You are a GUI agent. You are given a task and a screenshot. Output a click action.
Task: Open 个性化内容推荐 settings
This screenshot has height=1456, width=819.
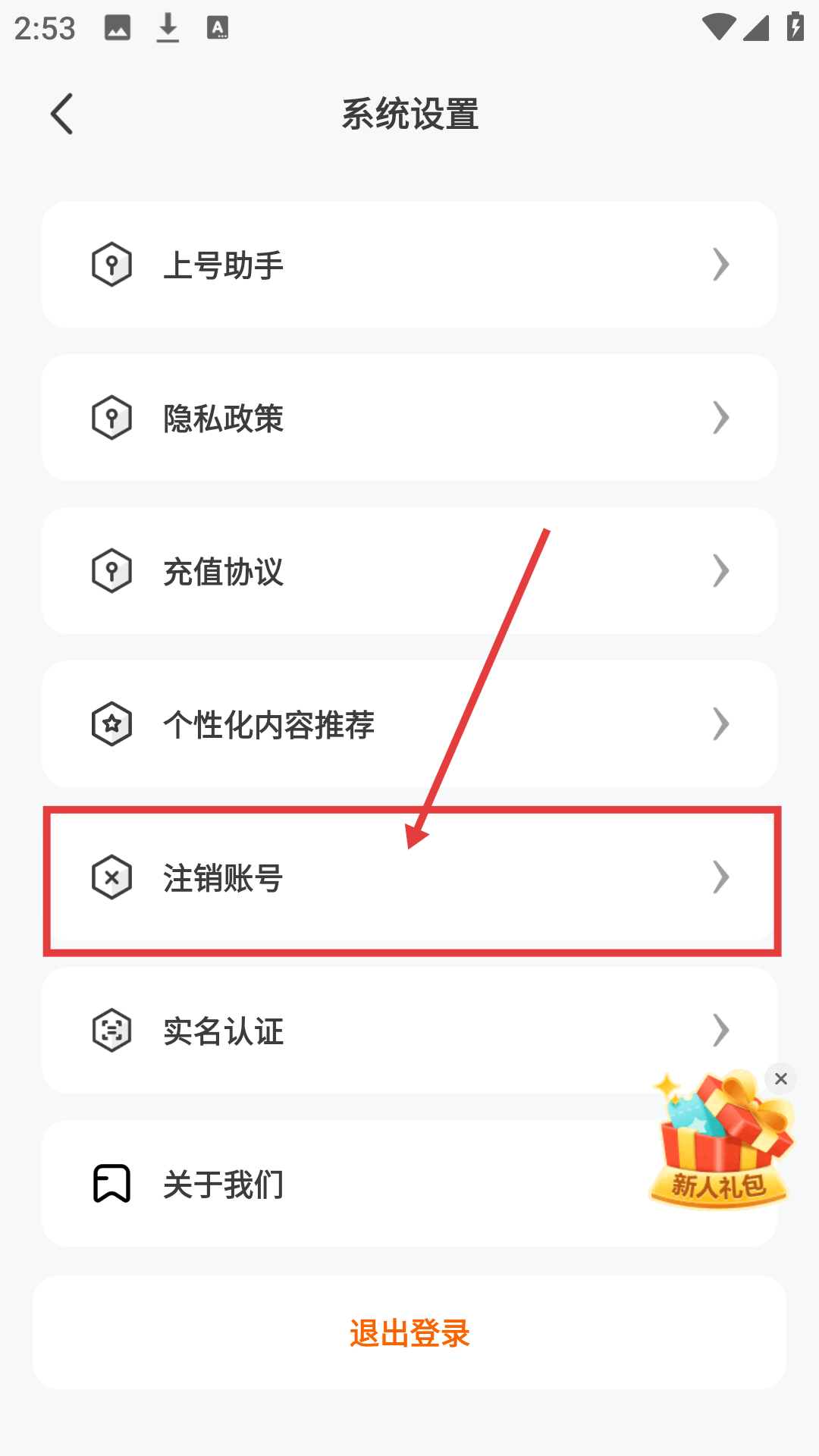coord(409,724)
